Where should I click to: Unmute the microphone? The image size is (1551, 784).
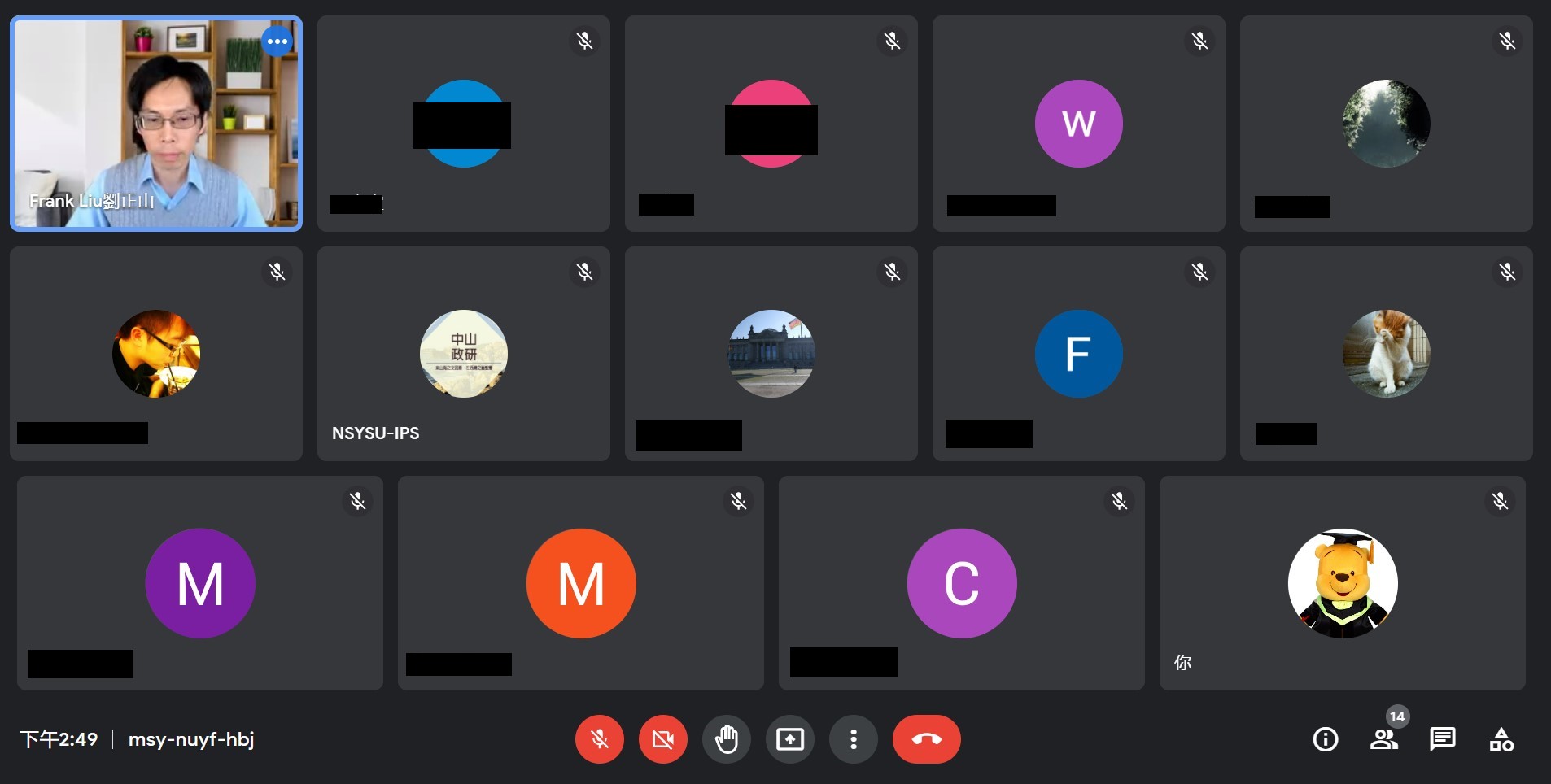point(600,739)
